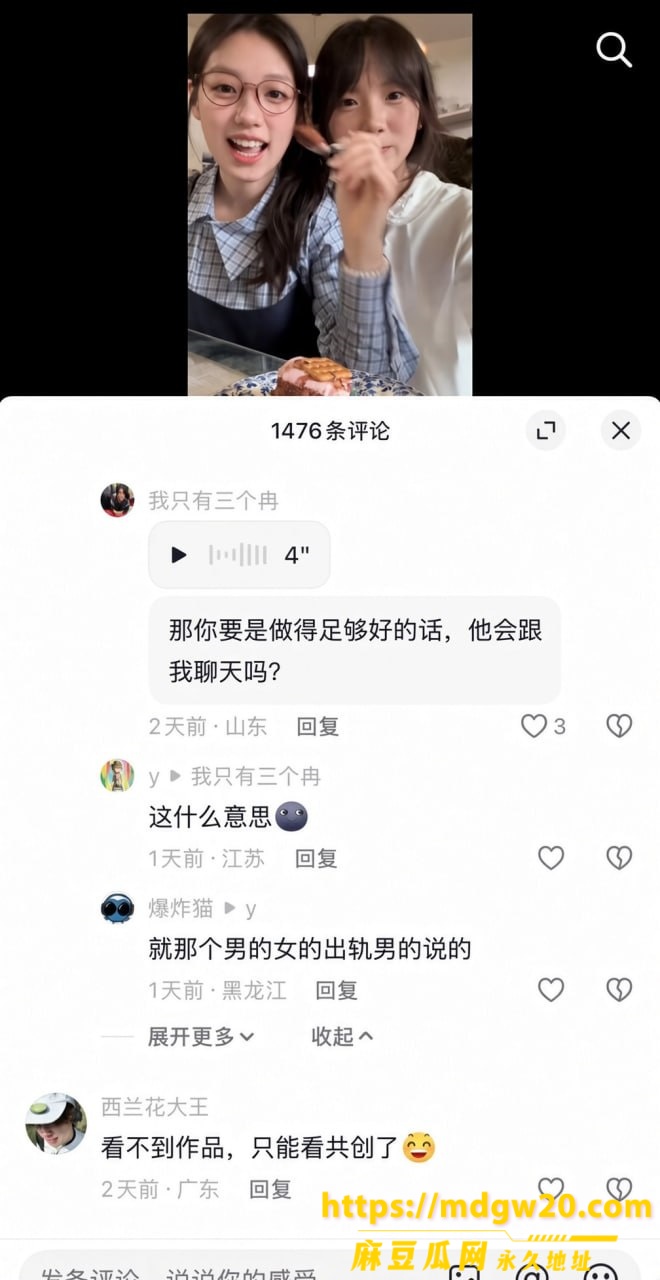Close the comments panel
The height and width of the screenshot is (1280, 660).
621,430
